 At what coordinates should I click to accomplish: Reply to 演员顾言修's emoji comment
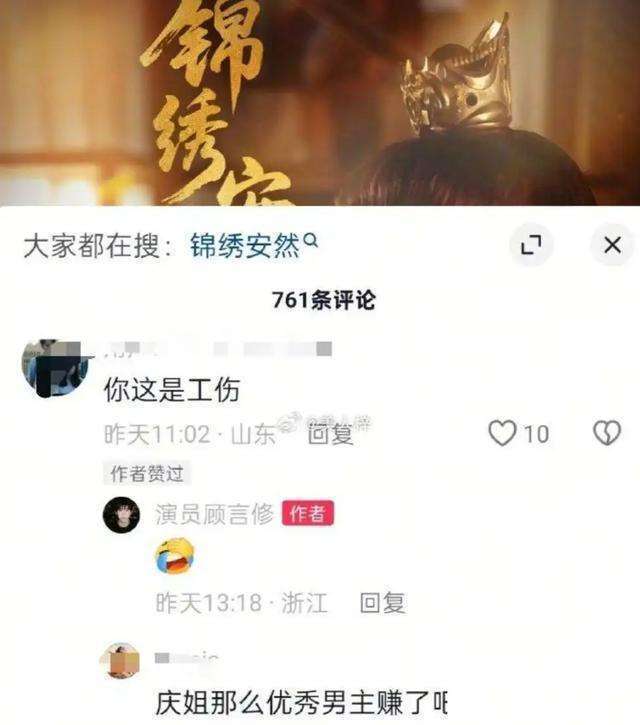382,602
